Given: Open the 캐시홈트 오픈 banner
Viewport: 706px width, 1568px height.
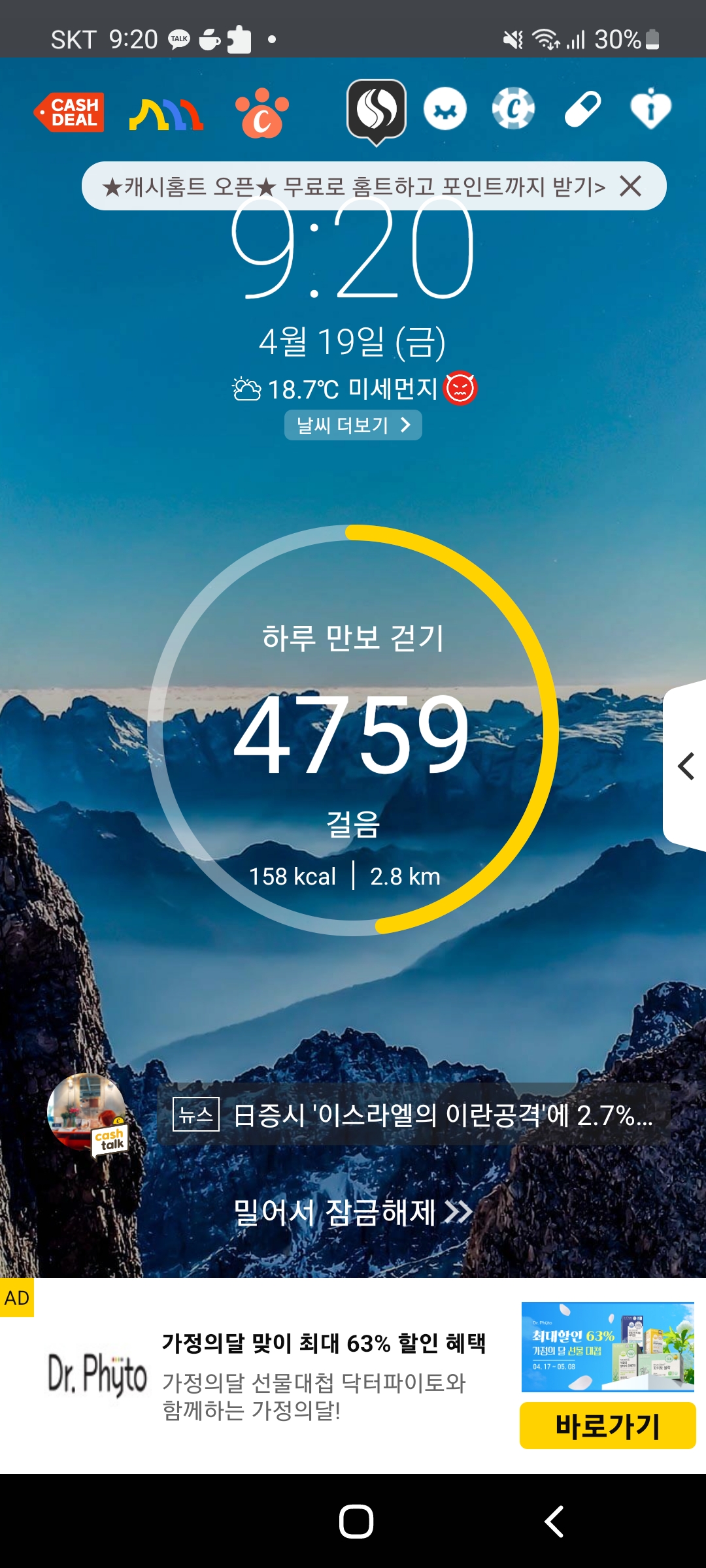Looking at the screenshot, I should [x=354, y=187].
